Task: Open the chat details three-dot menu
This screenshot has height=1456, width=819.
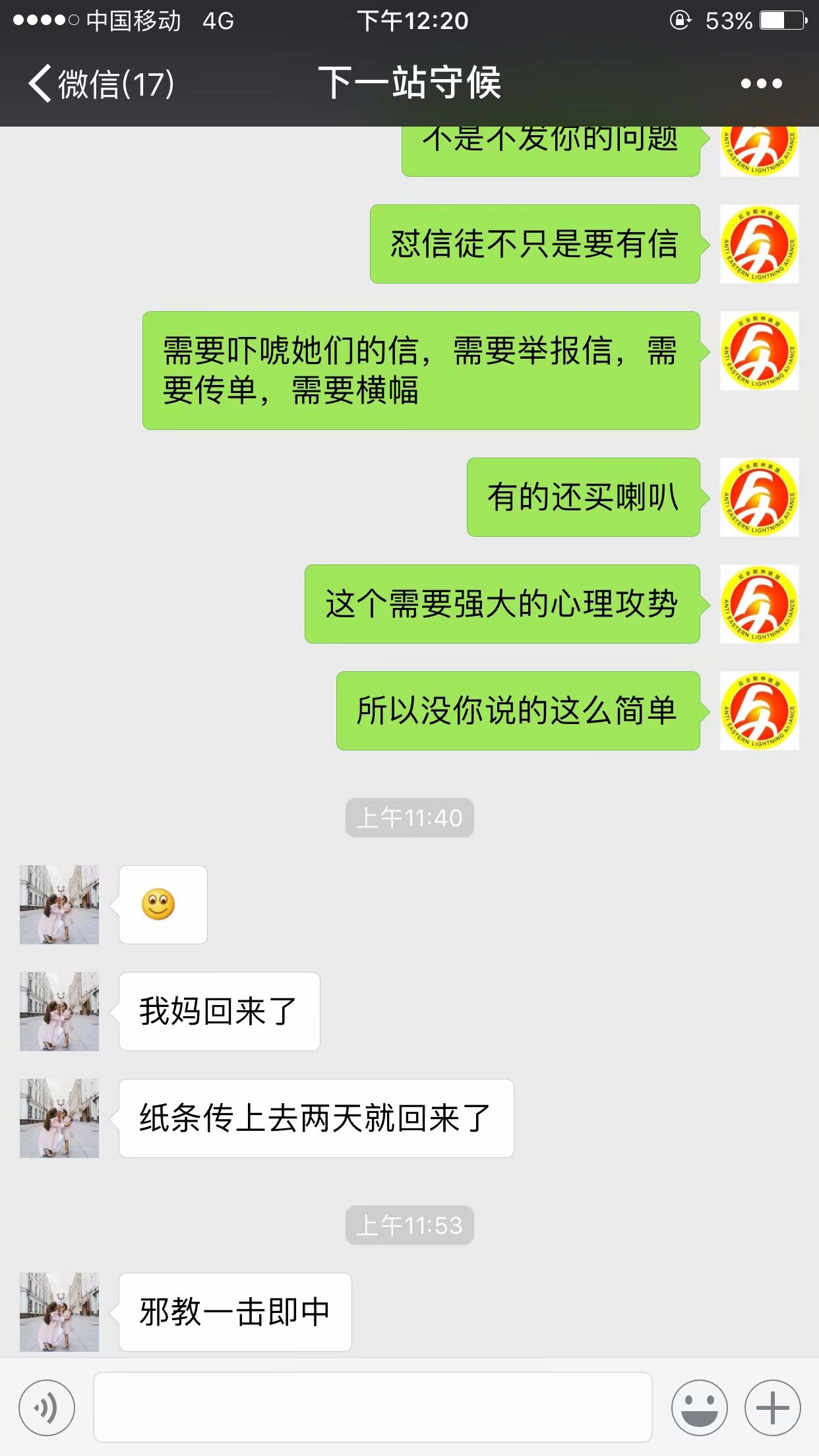Action: [761, 84]
